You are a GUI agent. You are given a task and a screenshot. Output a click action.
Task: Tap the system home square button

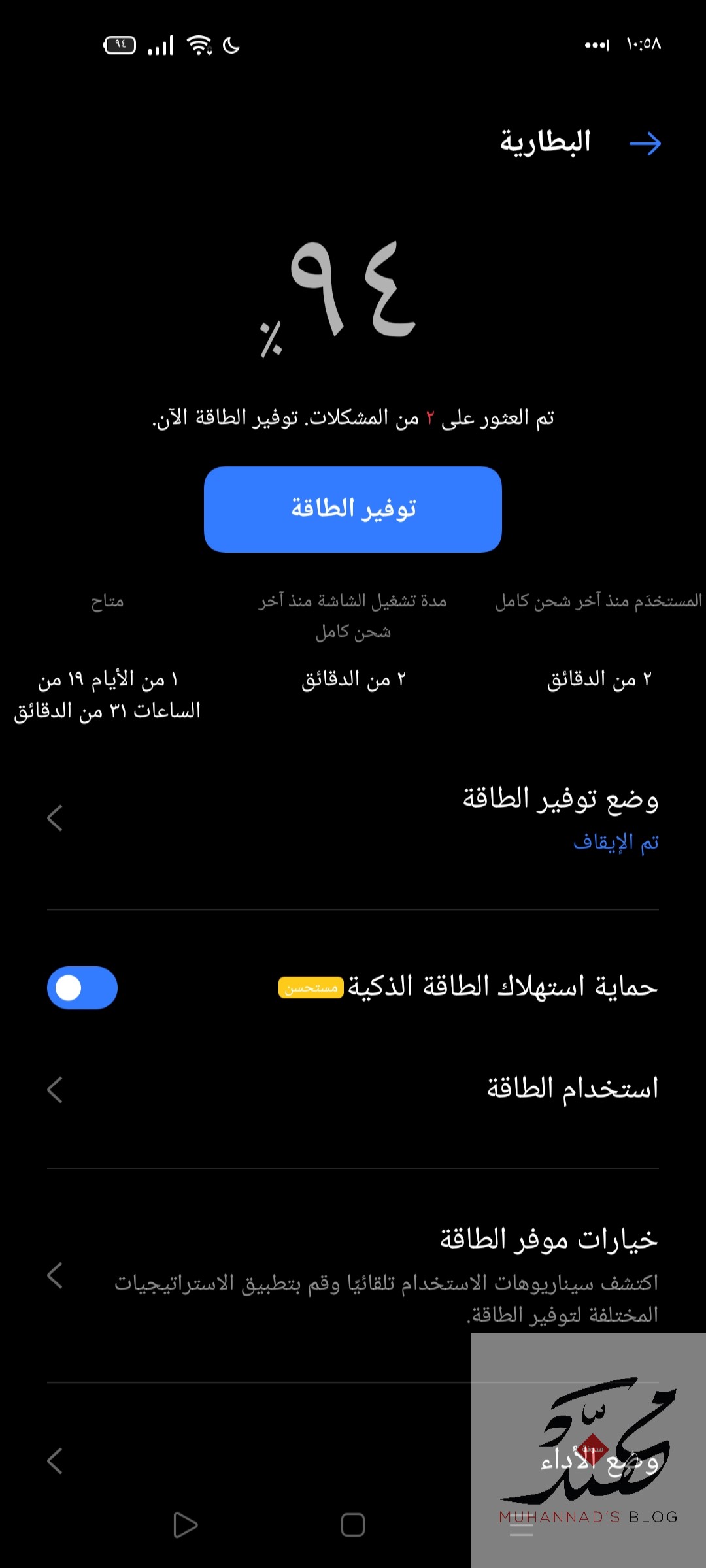point(353,1525)
